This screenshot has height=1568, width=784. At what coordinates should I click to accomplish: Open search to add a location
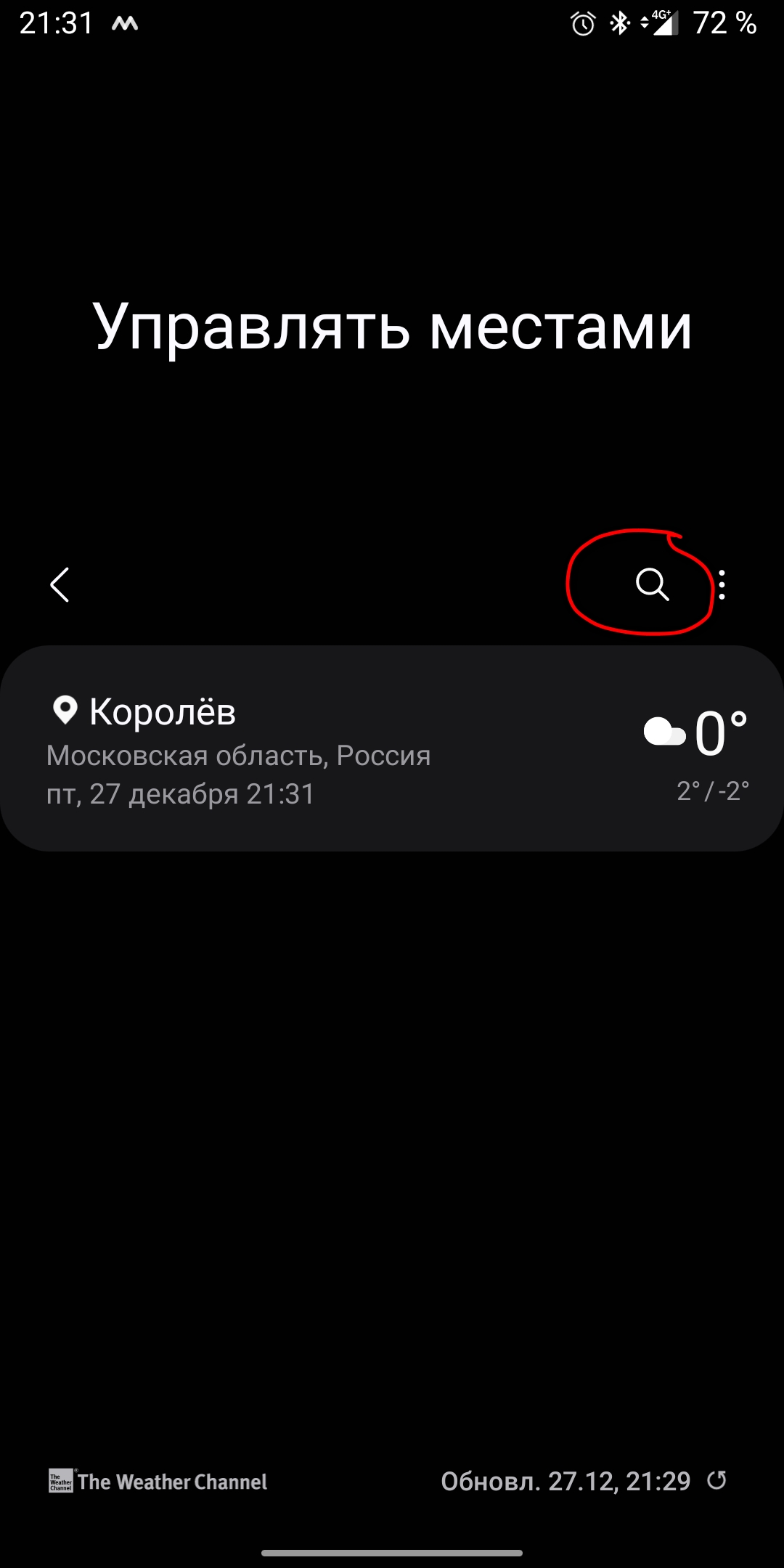(x=652, y=584)
